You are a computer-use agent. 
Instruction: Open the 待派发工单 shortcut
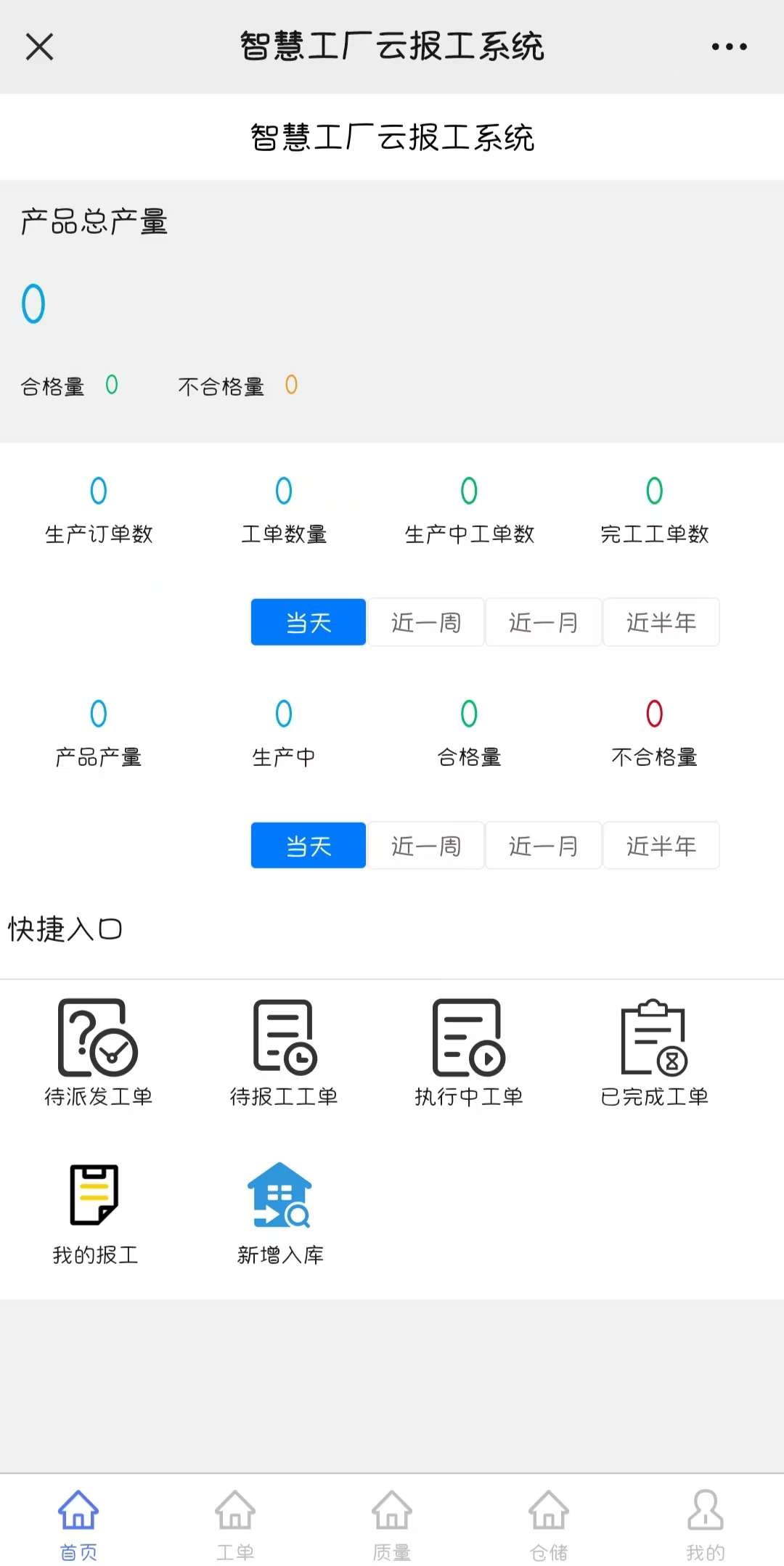(x=98, y=1053)
